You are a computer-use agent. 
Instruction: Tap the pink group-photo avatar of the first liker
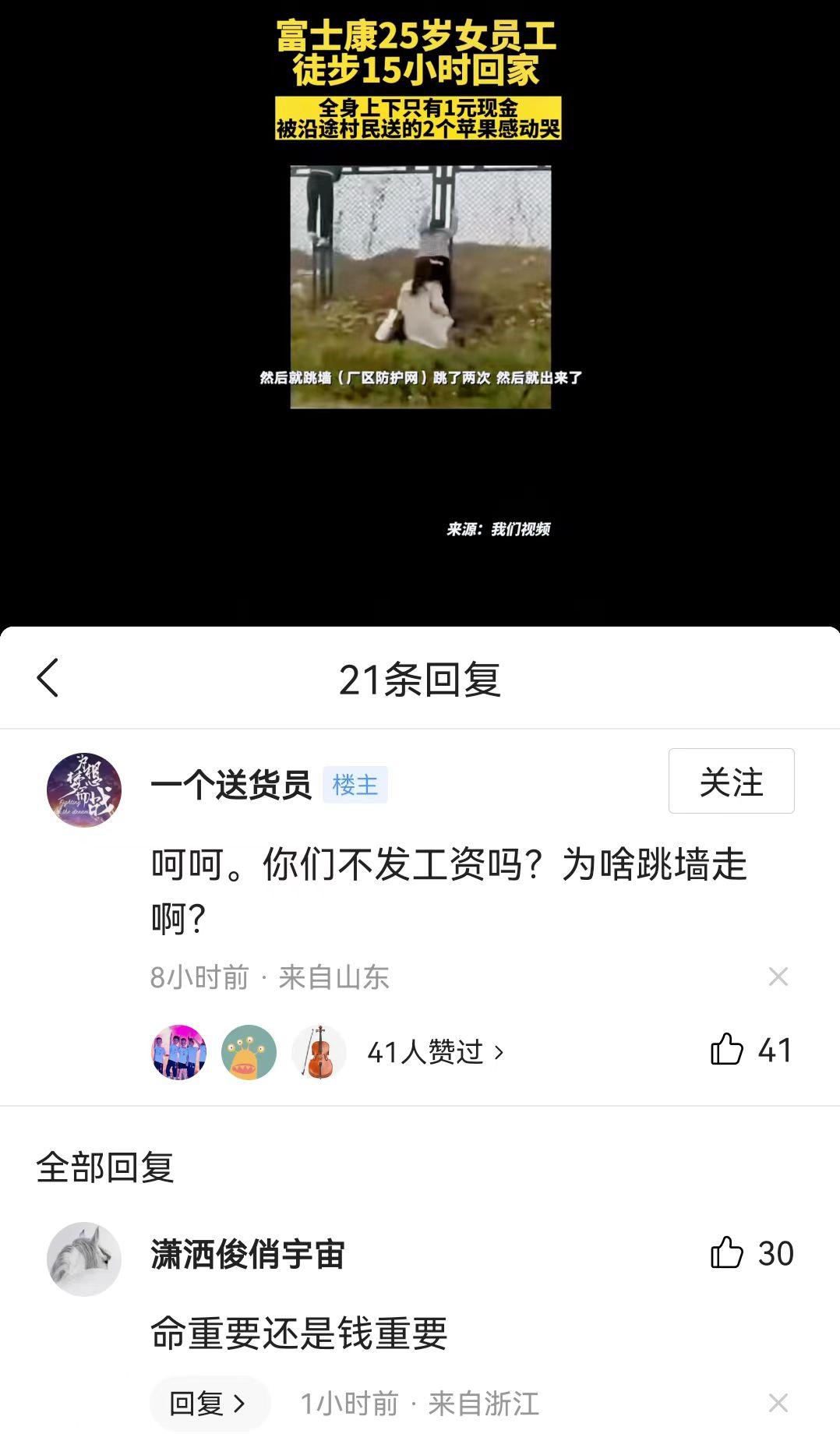tap(178, 1051)
